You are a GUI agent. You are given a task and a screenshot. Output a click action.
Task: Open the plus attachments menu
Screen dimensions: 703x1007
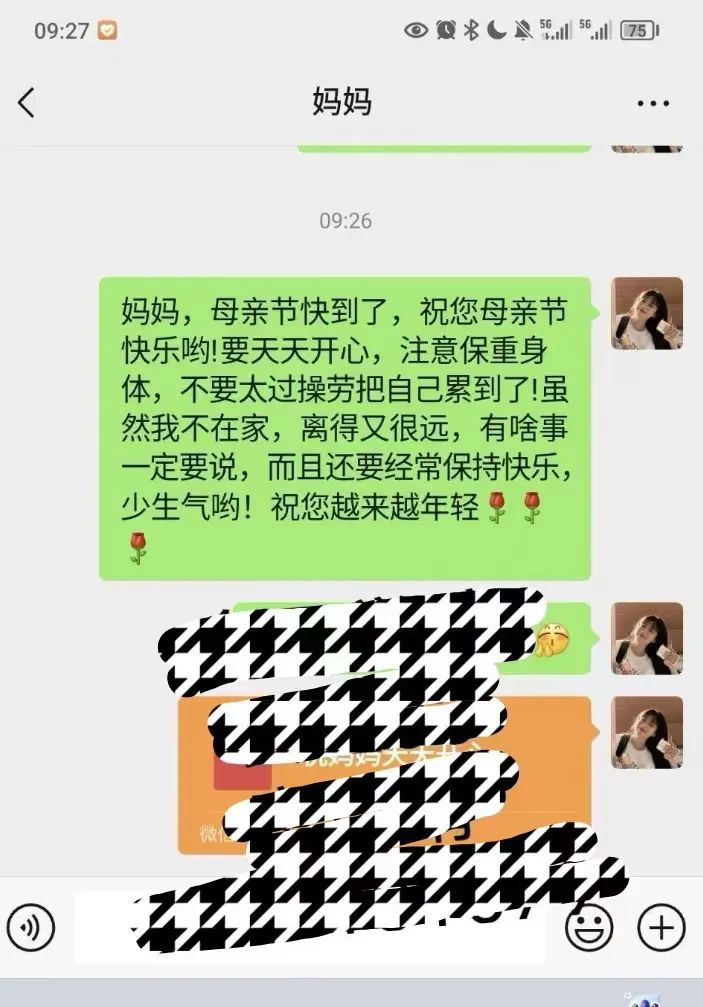coord(661,928)
